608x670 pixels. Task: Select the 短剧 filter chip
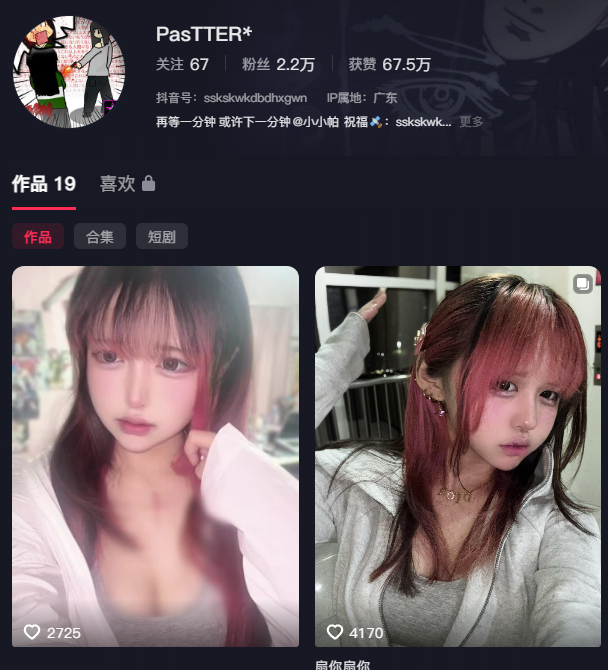coord(162,237)
